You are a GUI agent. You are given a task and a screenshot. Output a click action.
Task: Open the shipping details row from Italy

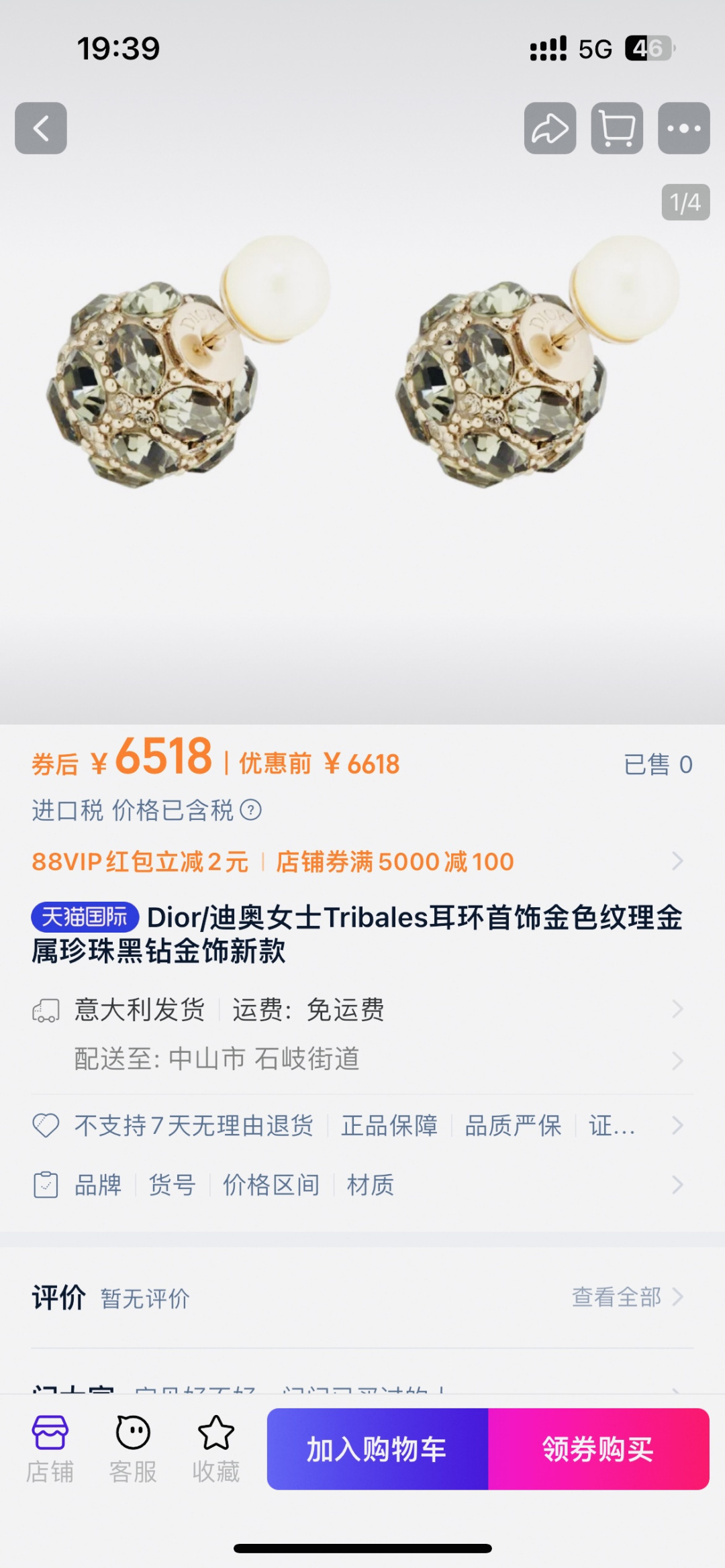click(362, 1009)
